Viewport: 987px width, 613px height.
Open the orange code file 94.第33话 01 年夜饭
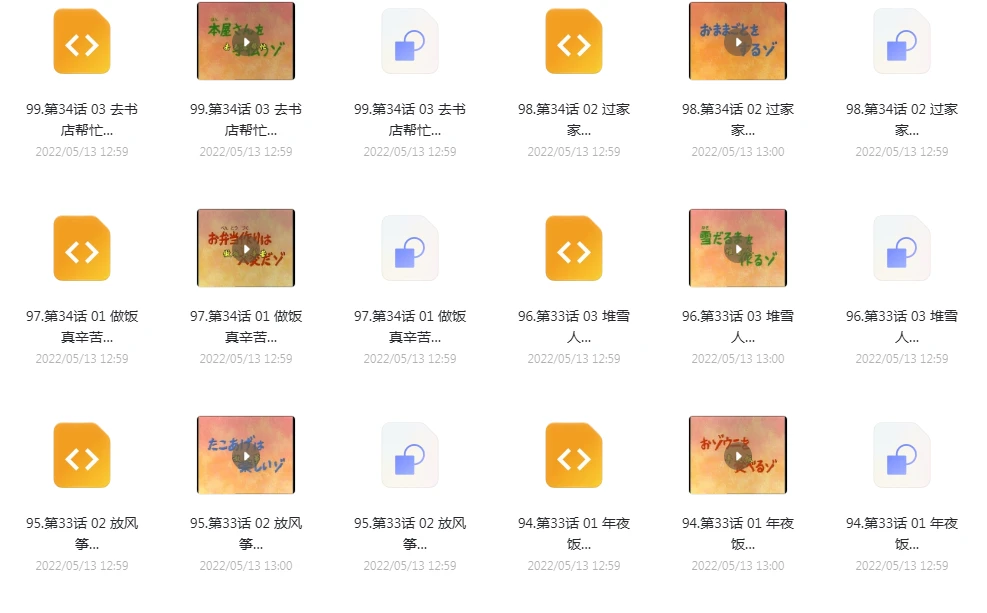[574, 456]
